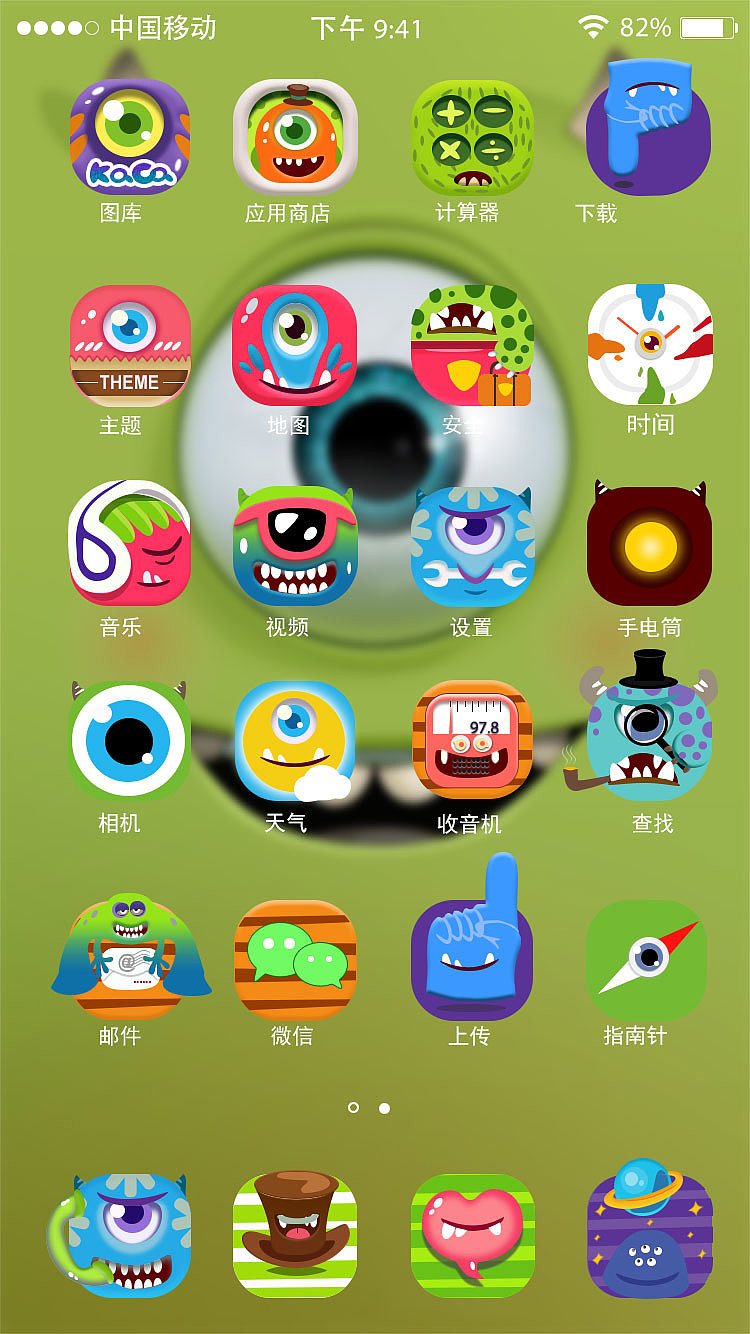Image resolution: width=750 pixels, height=1334 pixels.
Task: Open the 邮件 mail app
Action: pyautogui.click(x=129, y=955)
